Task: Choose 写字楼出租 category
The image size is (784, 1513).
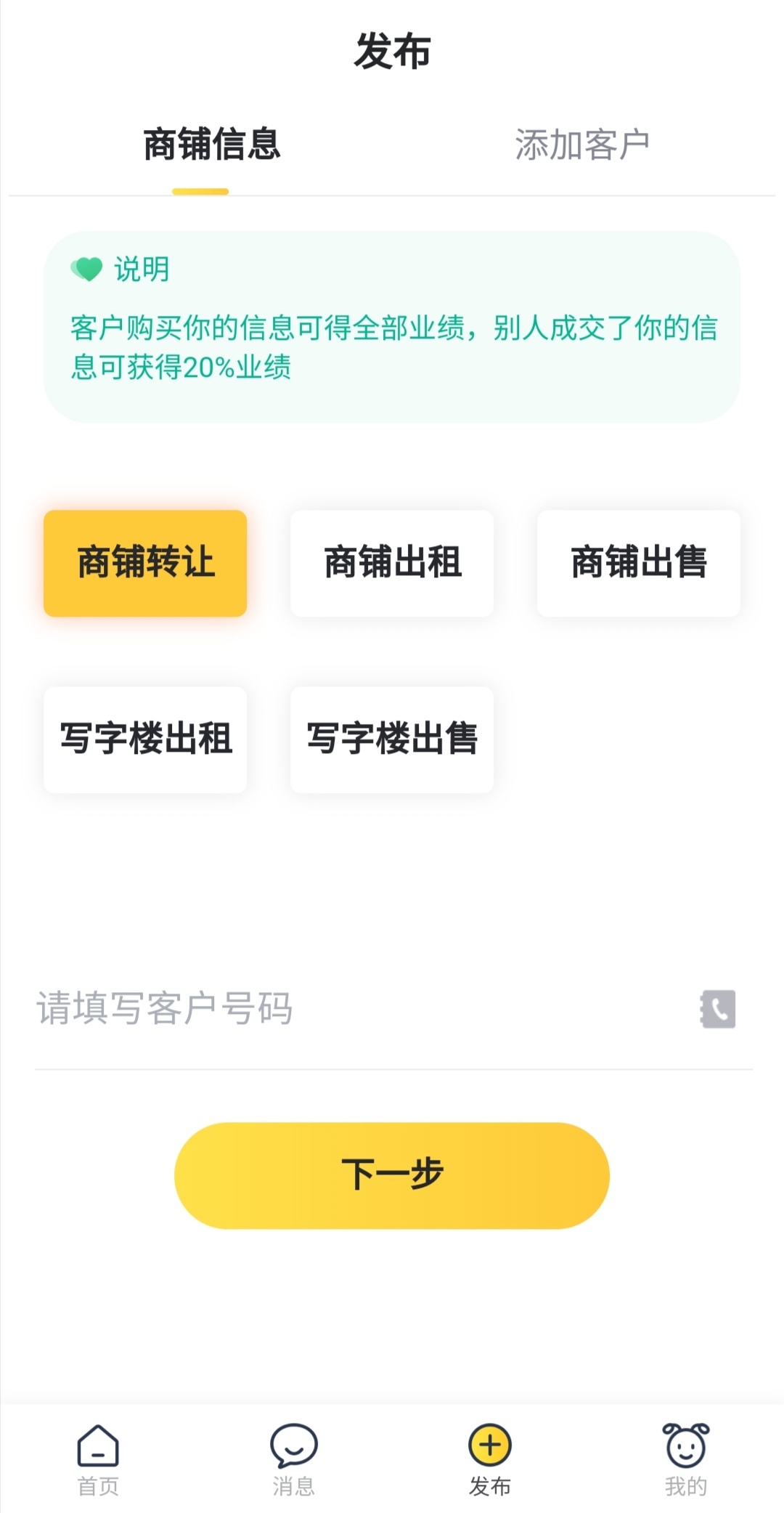Action: [145, 739]
